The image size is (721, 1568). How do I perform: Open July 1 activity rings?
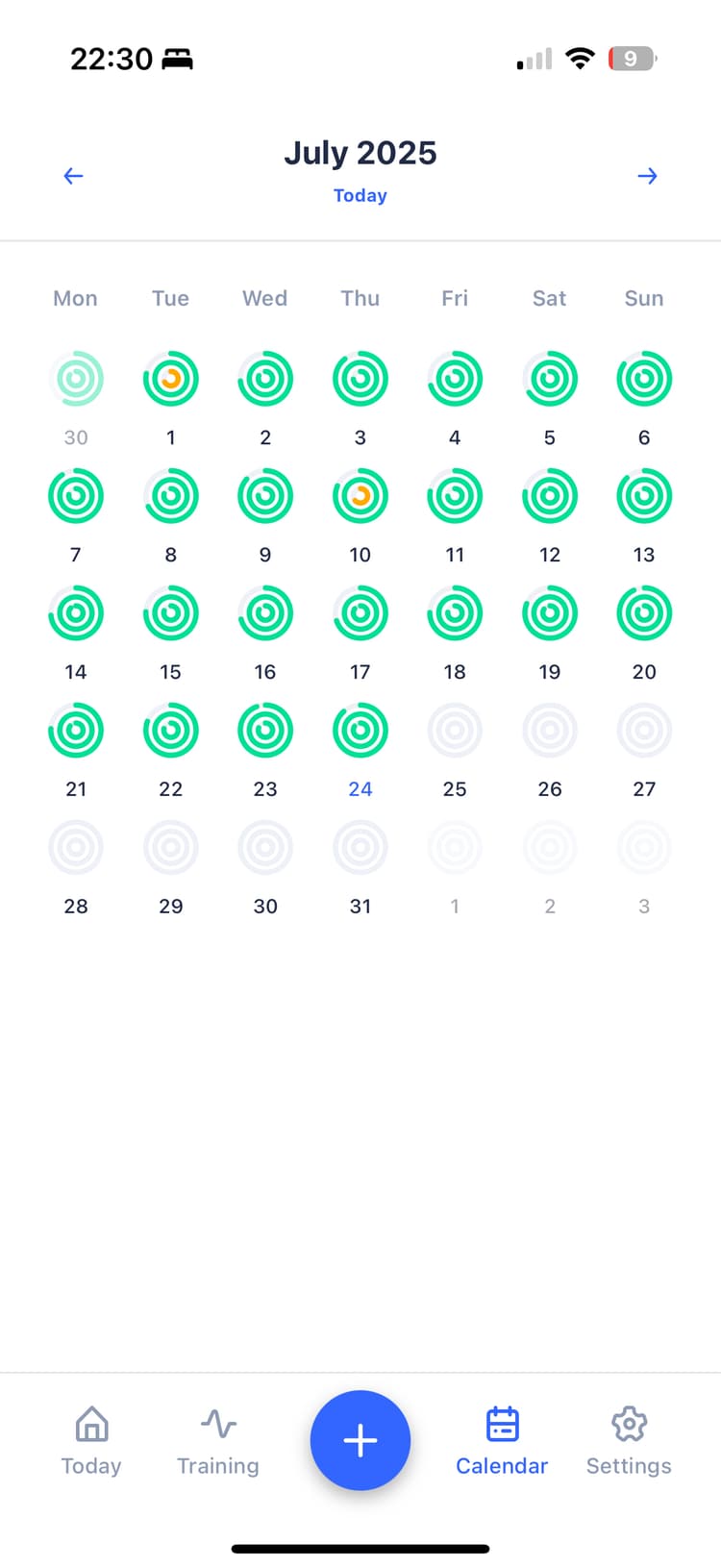click(171, 380)
